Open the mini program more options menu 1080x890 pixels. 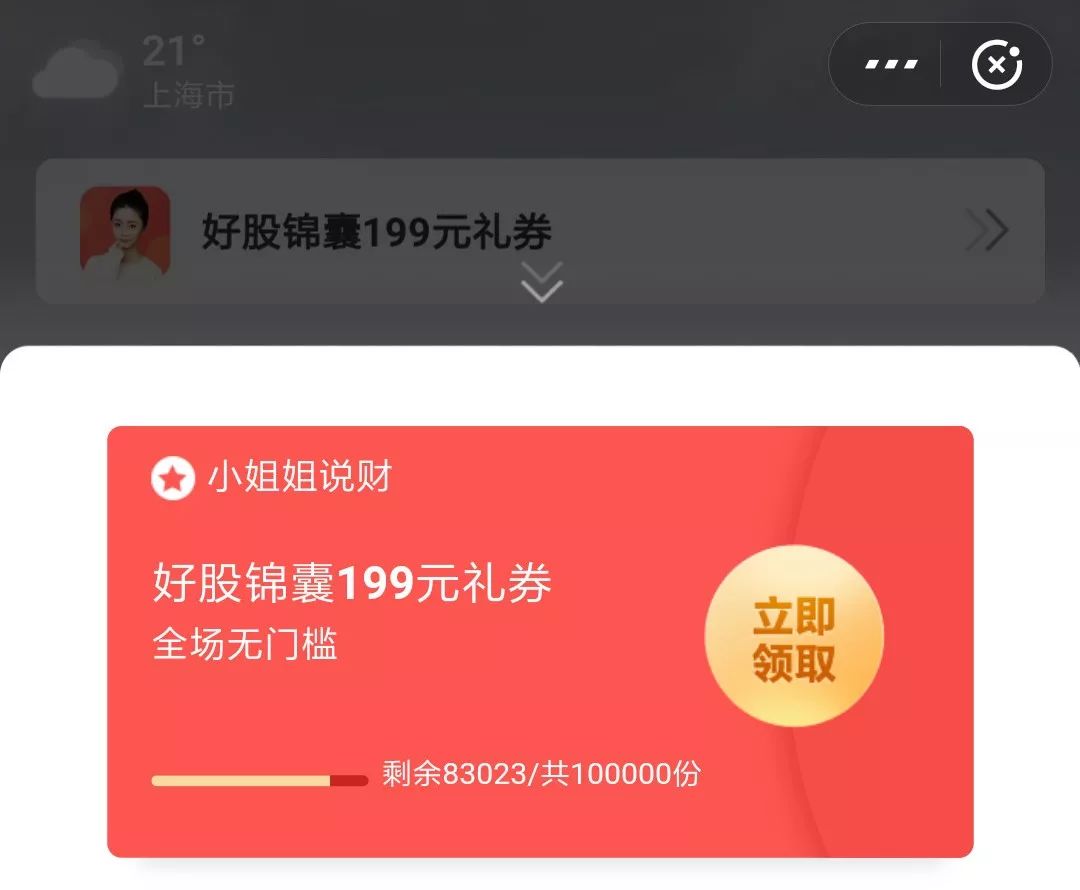tap(891, 65)
